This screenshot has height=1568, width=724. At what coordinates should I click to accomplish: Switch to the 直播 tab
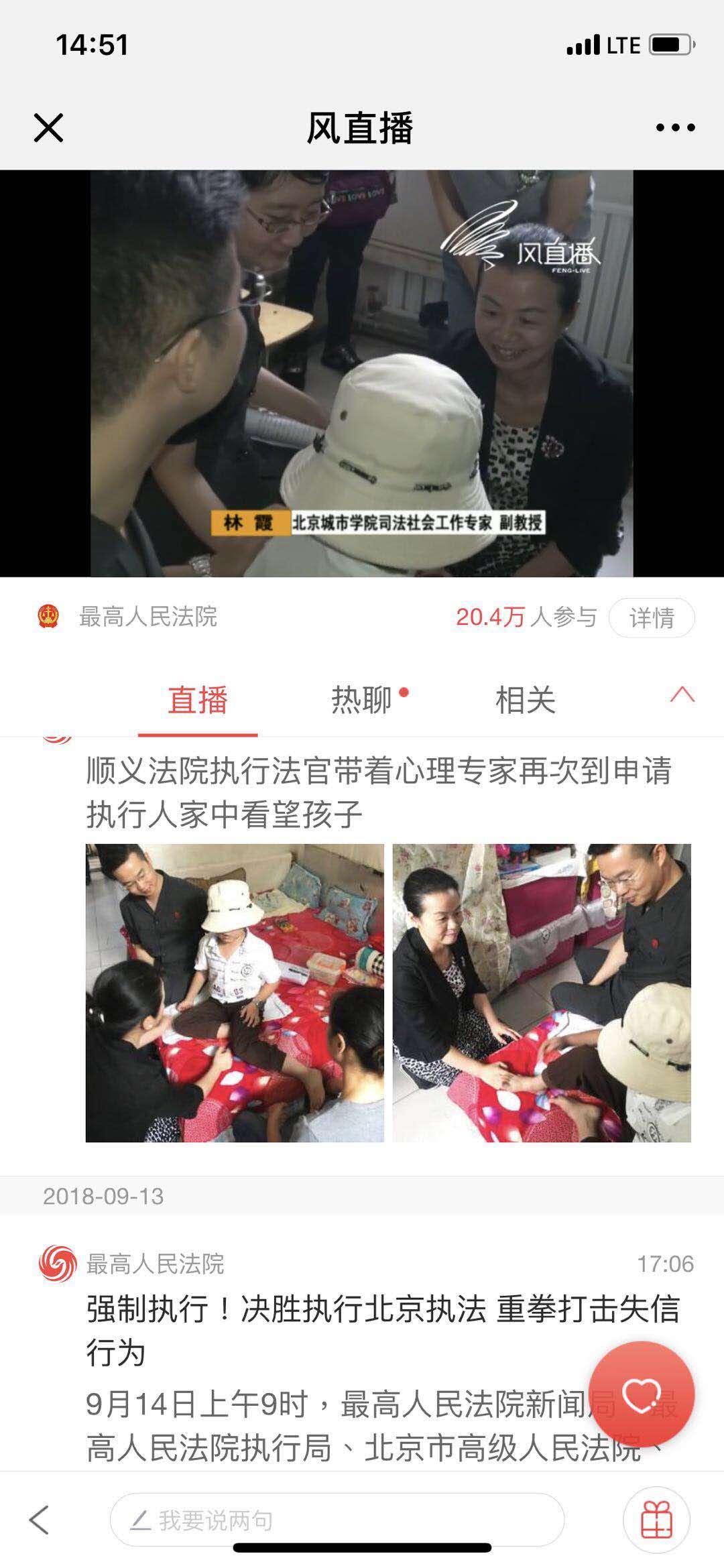coord(197,701)
